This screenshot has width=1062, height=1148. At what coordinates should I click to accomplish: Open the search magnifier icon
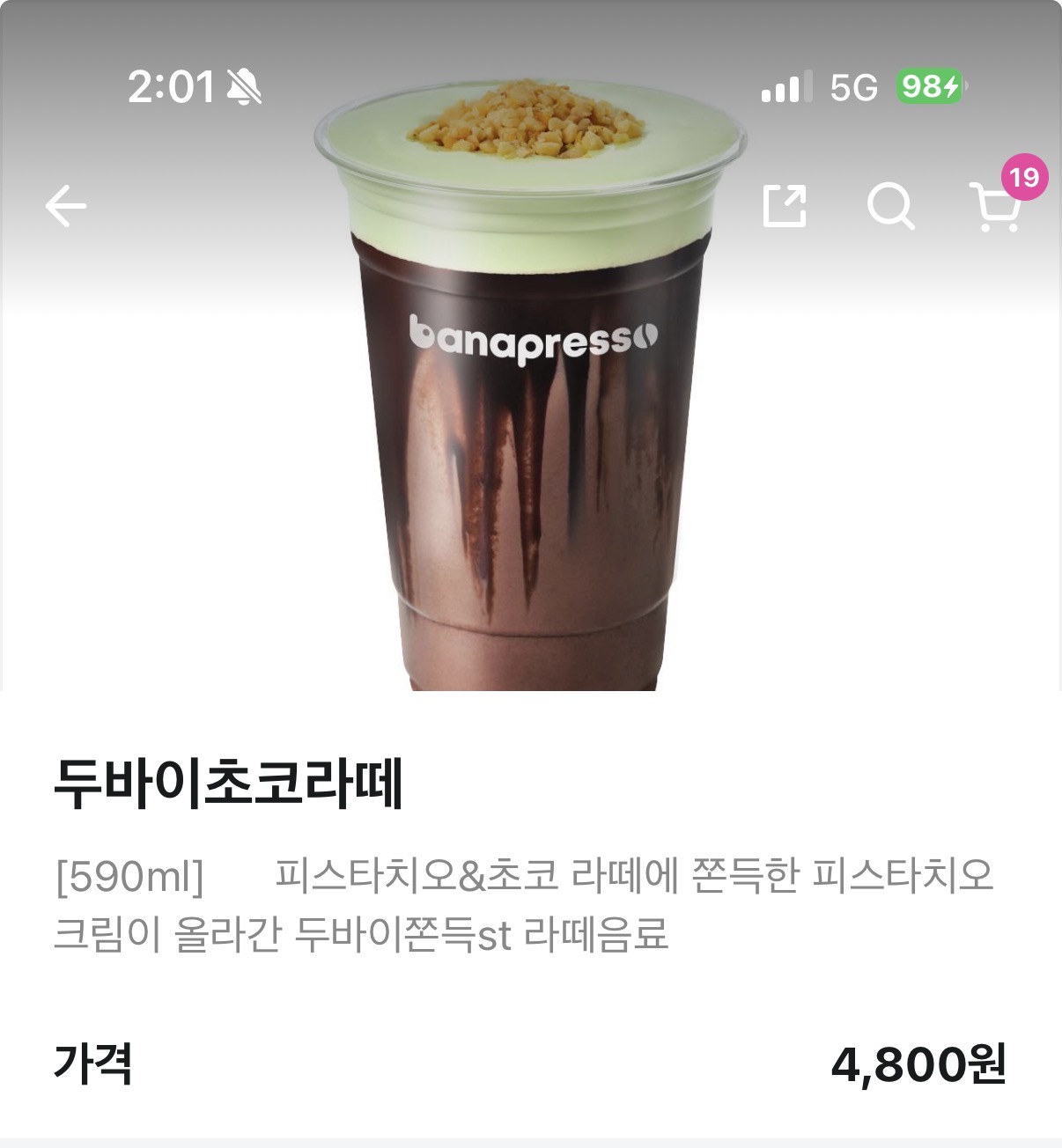click(890, 207)
